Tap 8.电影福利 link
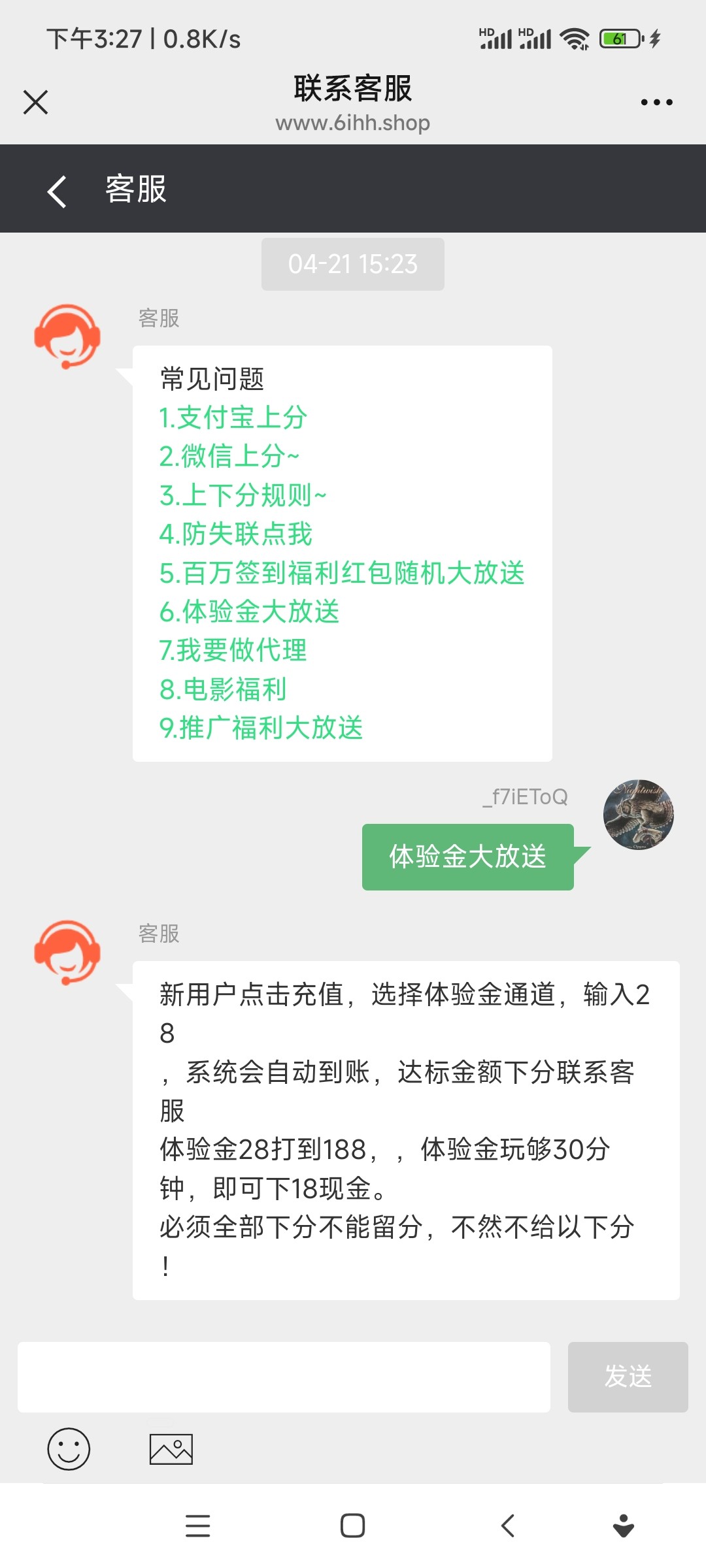This screenshot has height=1568, width=706. point(223,689)
